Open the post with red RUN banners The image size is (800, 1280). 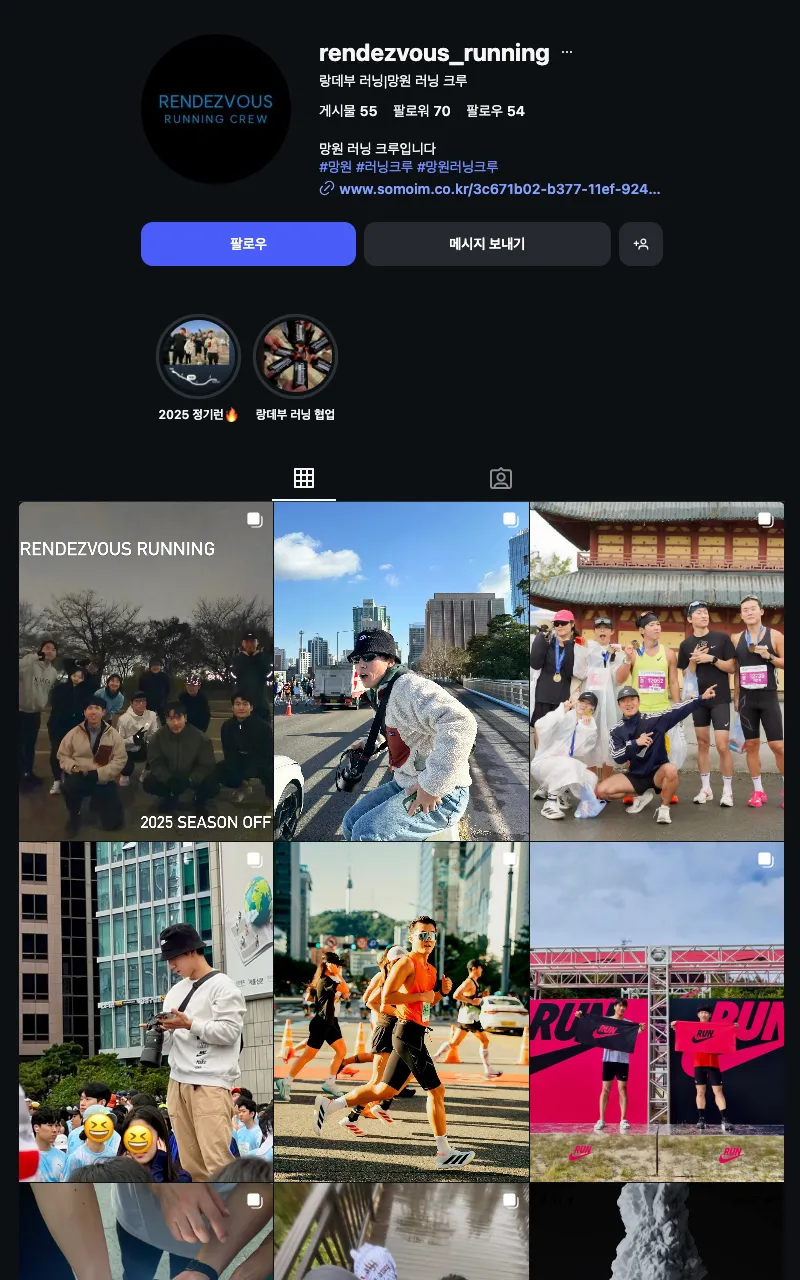click(657, 1011)
